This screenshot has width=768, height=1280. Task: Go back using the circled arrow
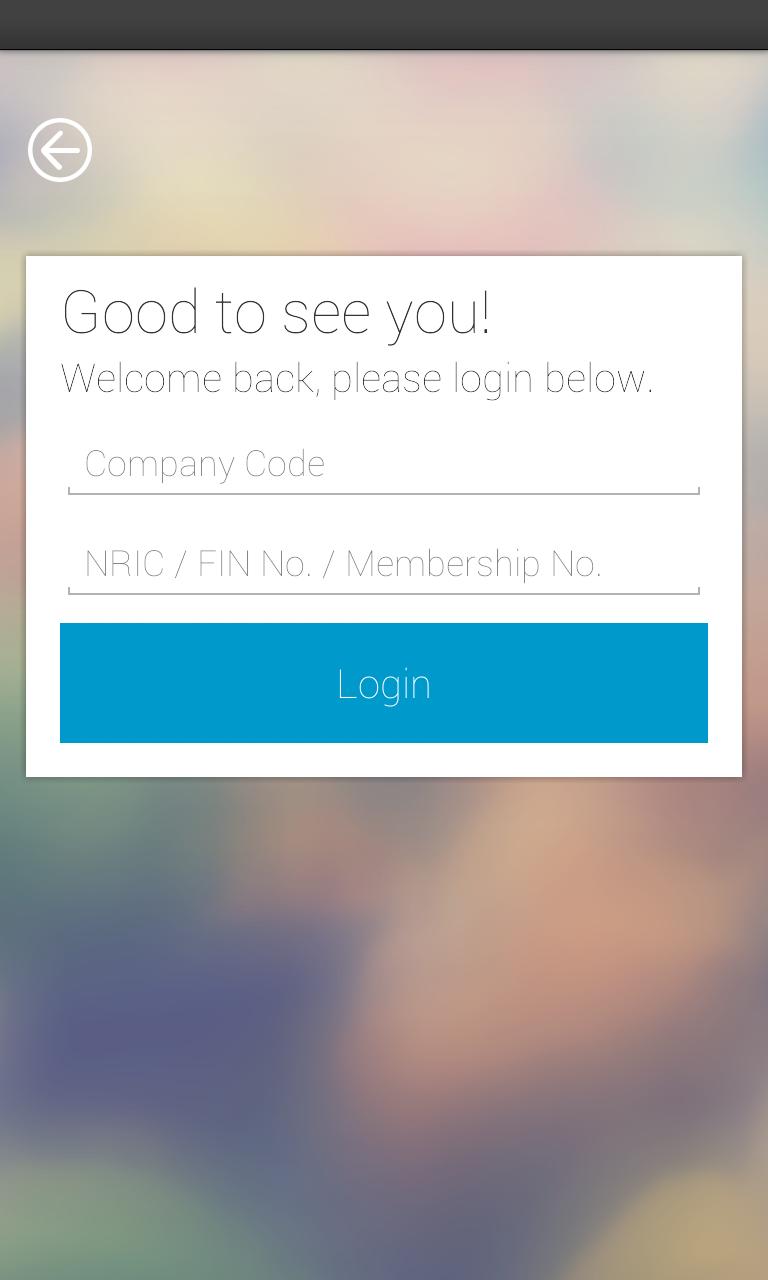[60, 150]
